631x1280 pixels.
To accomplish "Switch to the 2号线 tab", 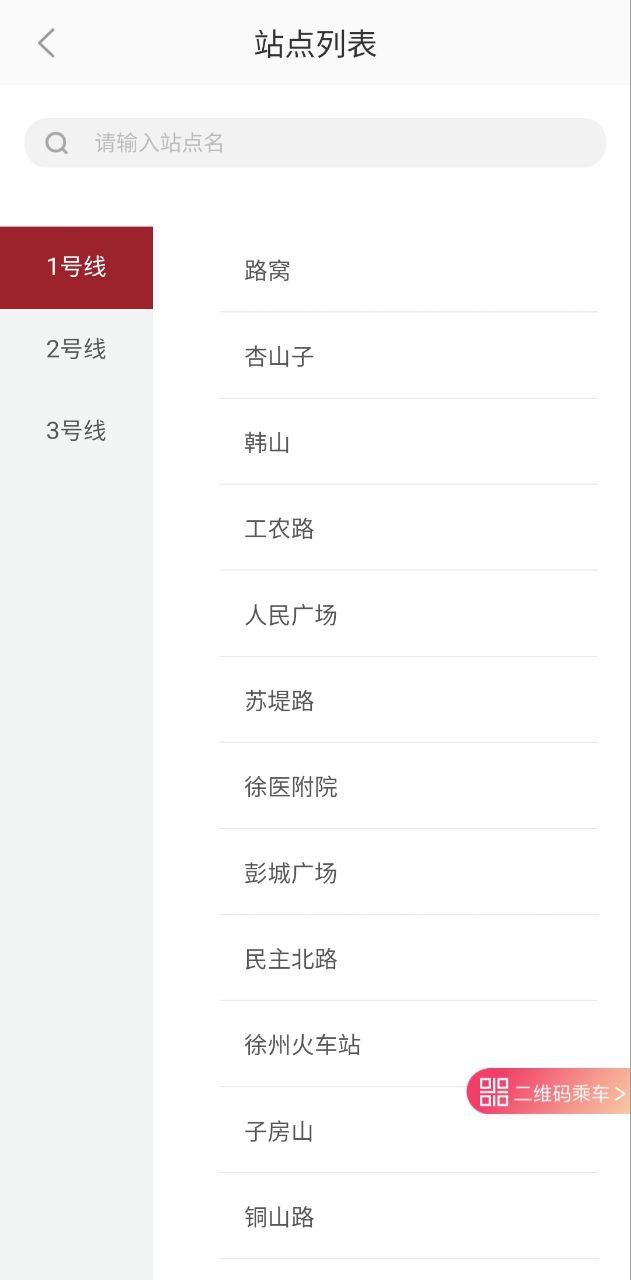I will click(x=76, y=349).
